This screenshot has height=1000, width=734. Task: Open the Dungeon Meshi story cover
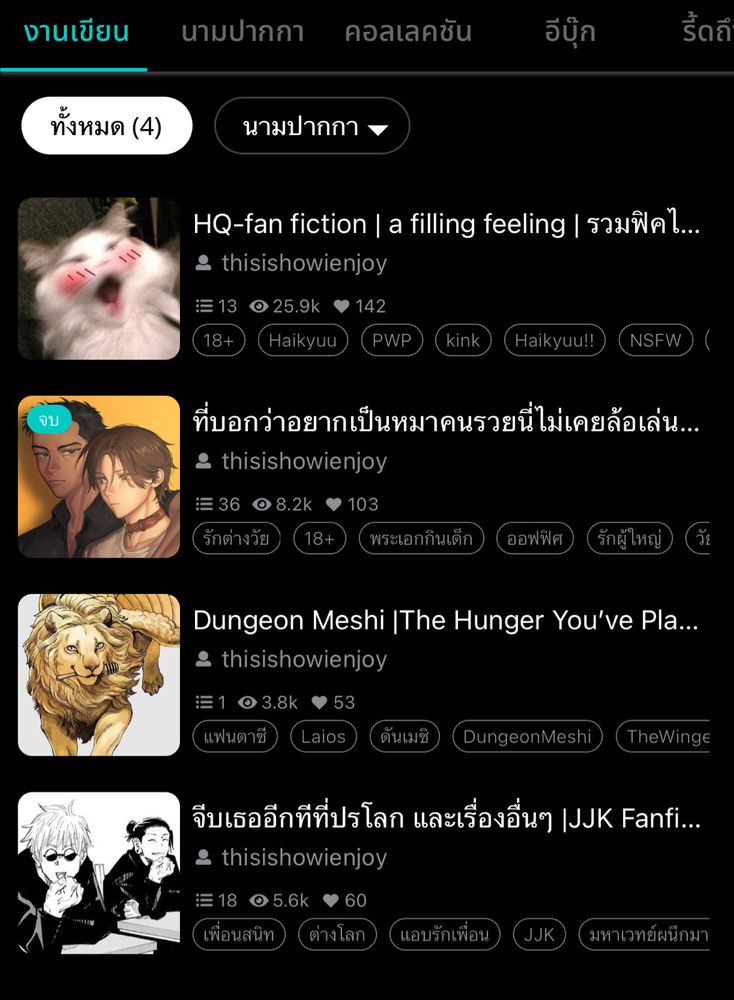click(x=99, y=675)
